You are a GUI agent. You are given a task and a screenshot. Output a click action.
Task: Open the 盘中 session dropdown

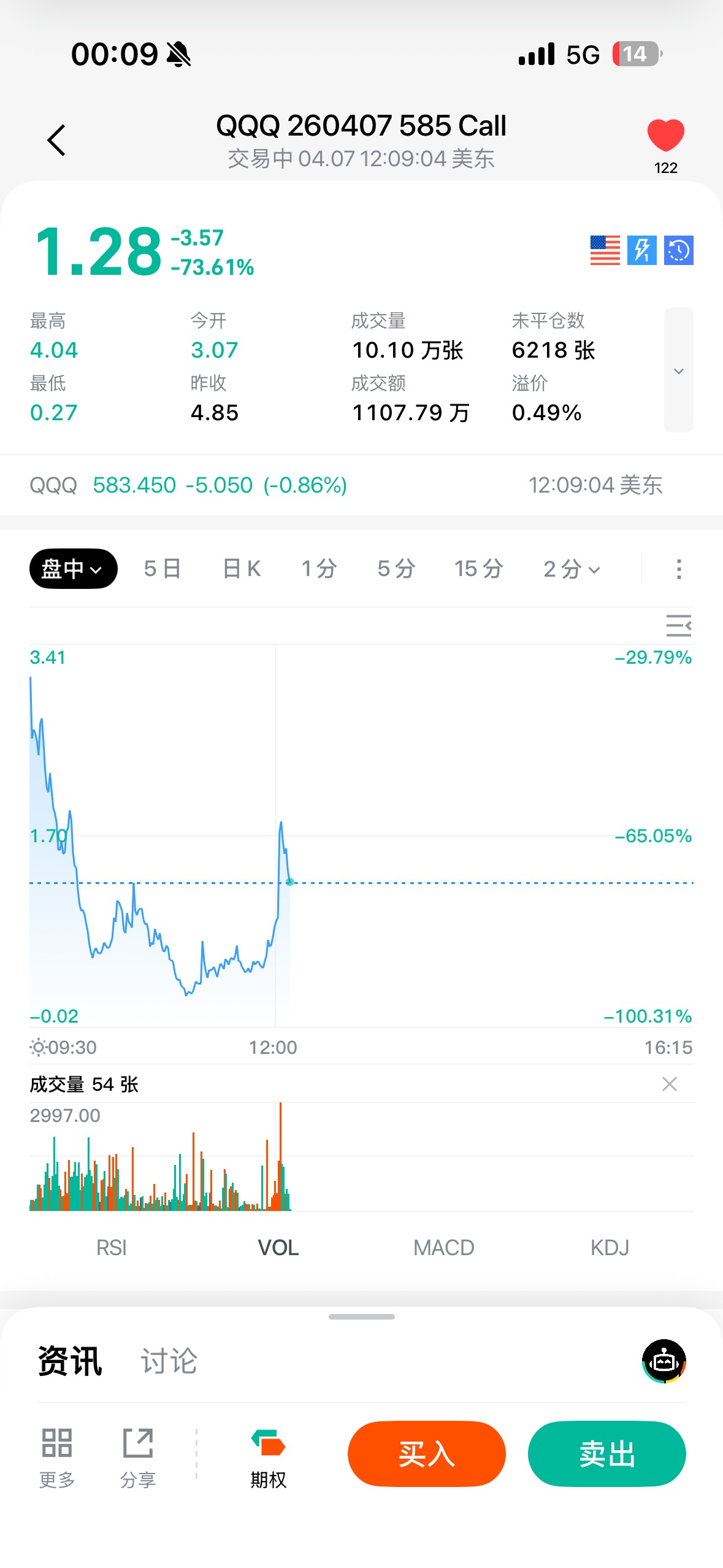click(73, 569)
